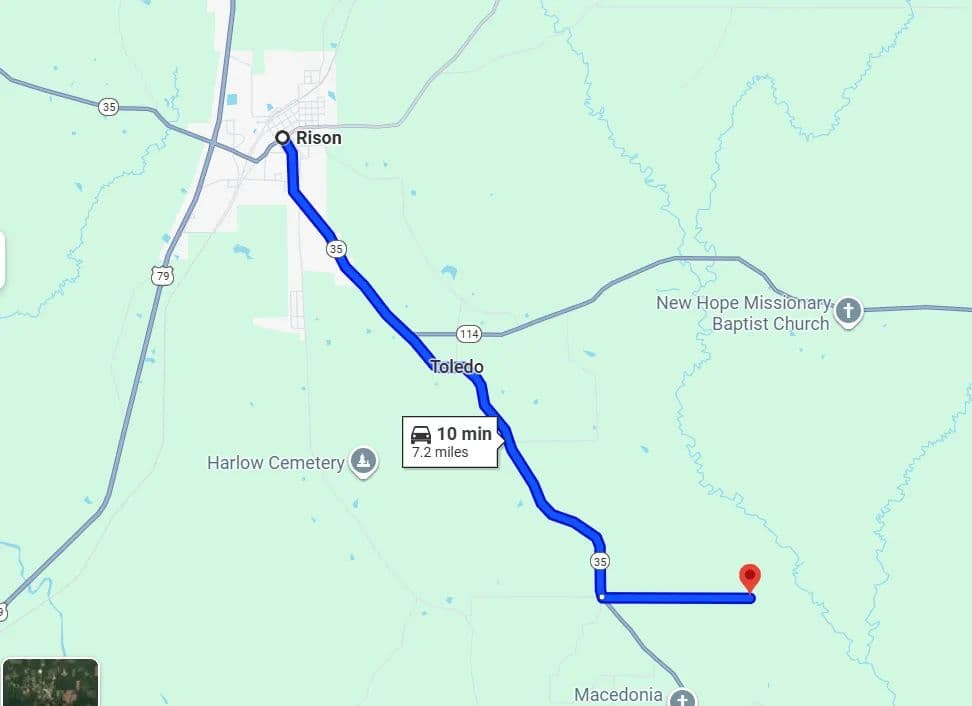
Task: Tap the Macedonia church marker
Action: 682,697
